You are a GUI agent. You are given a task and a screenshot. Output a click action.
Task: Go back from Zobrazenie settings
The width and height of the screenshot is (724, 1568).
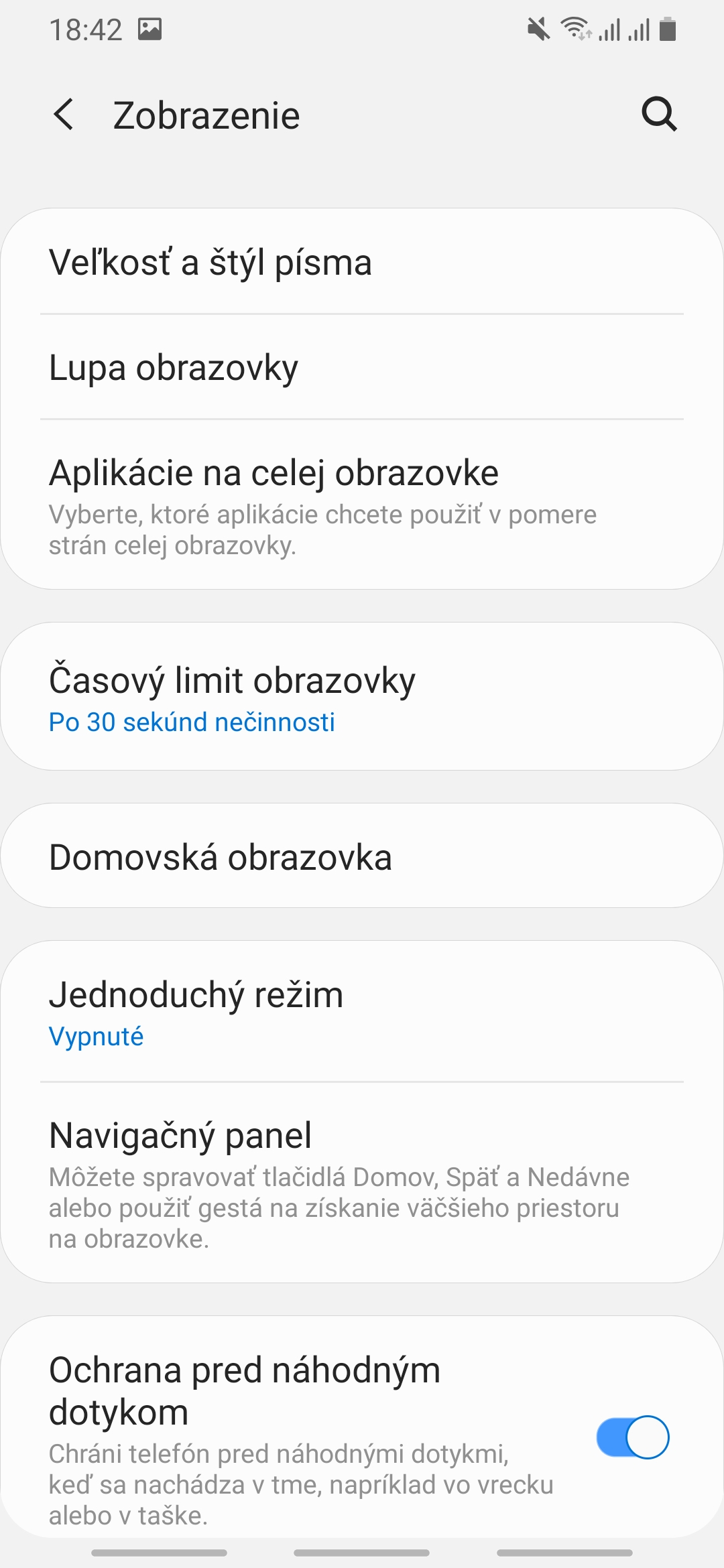(x=64, y=115)
